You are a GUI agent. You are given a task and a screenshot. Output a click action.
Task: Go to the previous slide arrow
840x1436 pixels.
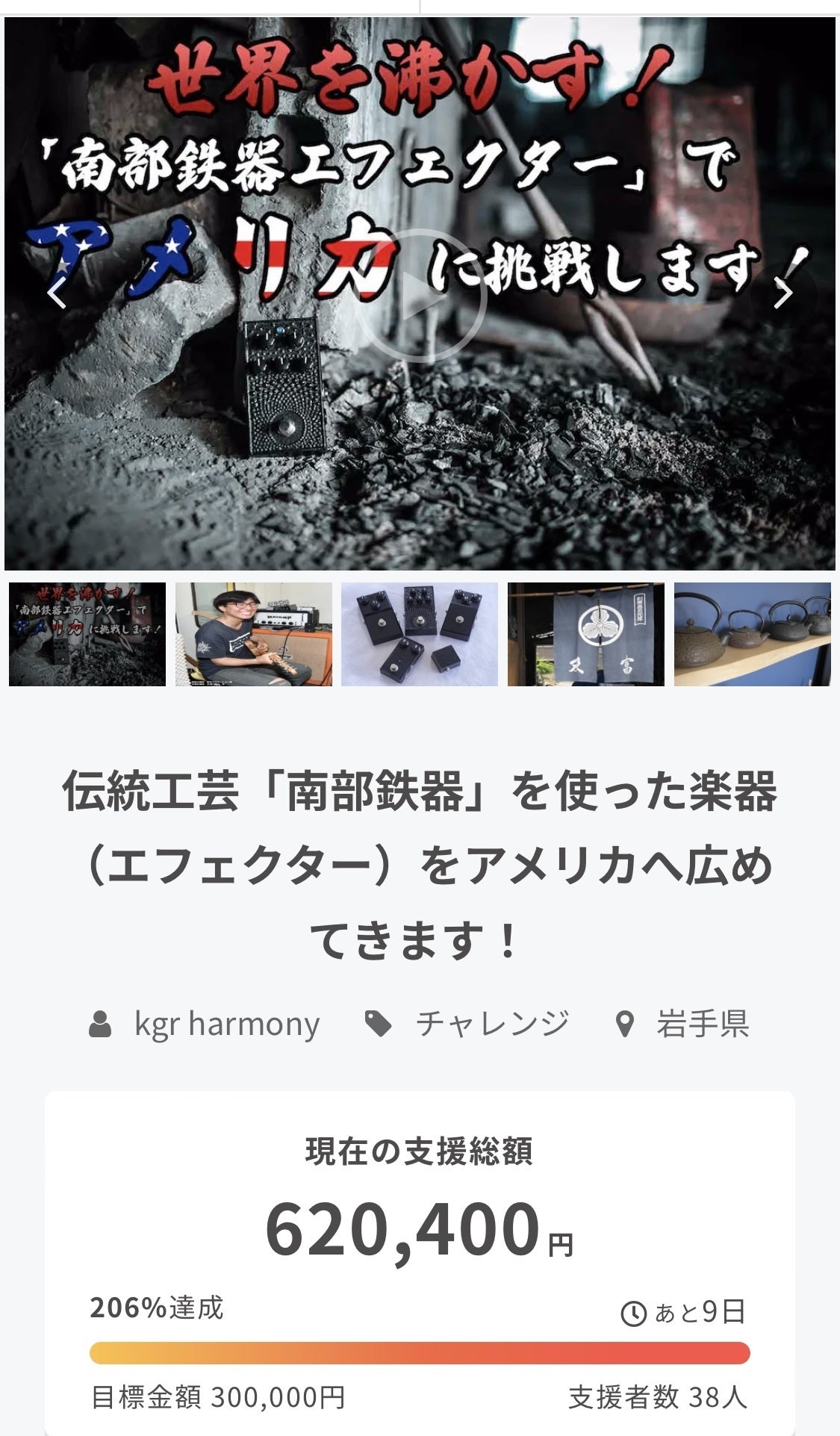pos(57,294)
